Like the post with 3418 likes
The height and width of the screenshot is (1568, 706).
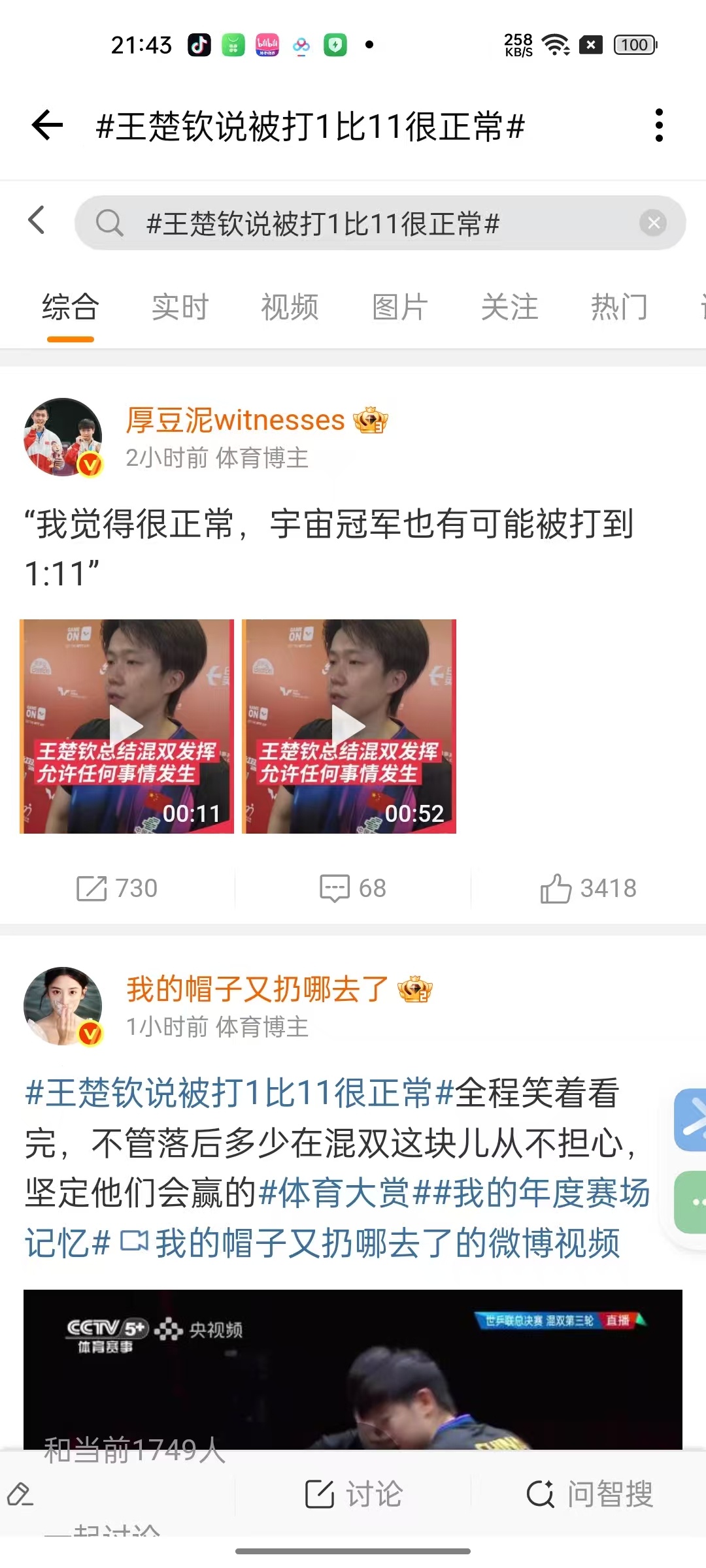click(588, 889)
